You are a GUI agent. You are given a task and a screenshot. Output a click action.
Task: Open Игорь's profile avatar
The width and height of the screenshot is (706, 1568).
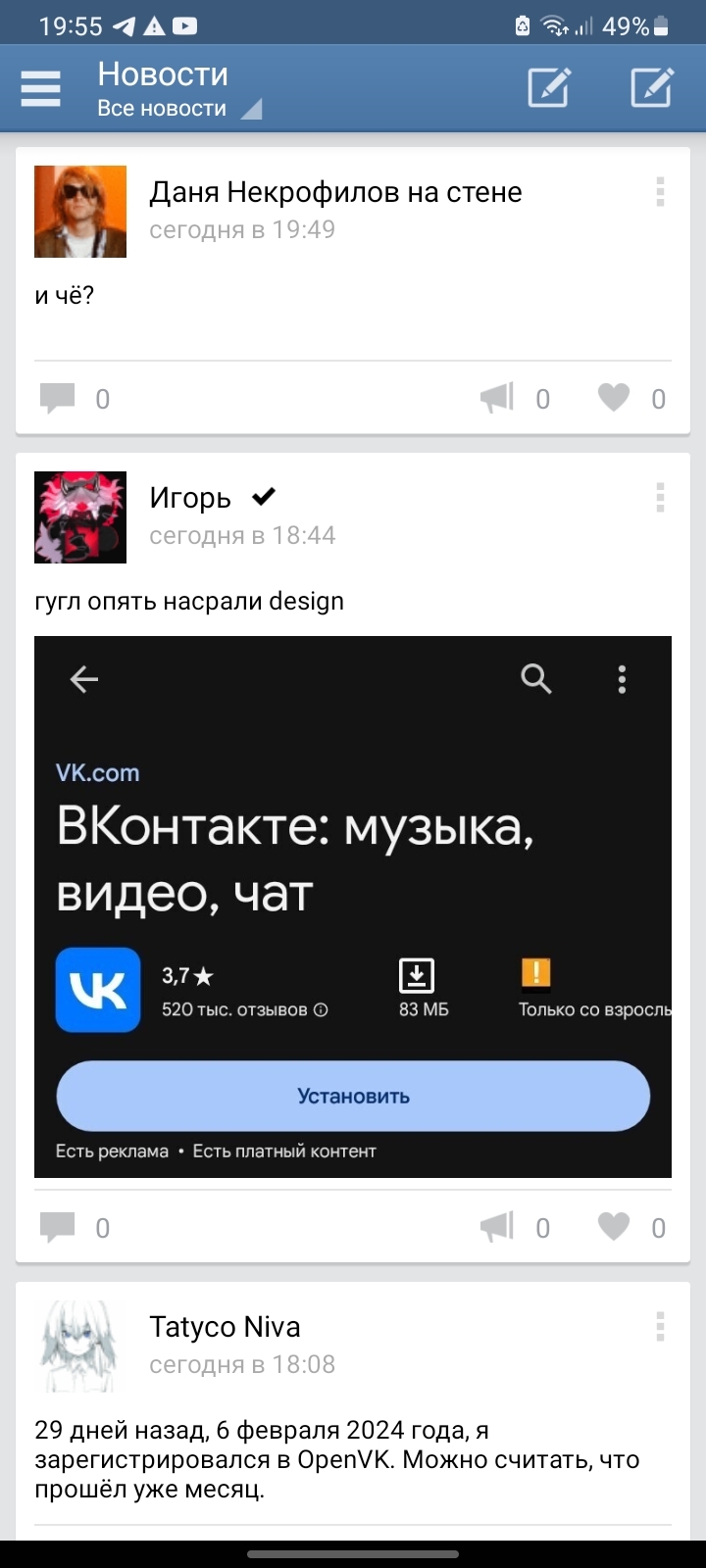click(x=80, y=517)
